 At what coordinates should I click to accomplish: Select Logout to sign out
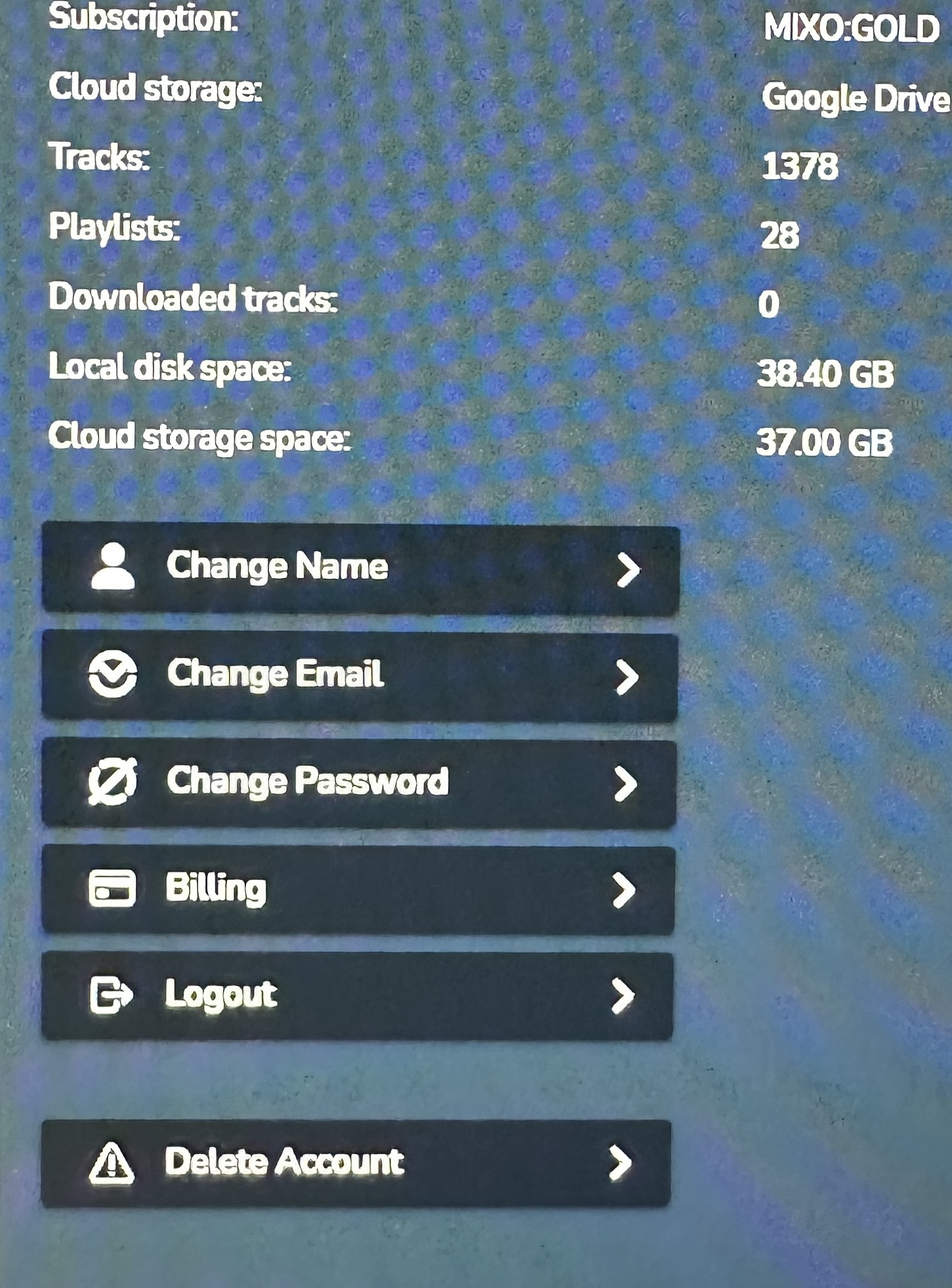tap(357, 995)
